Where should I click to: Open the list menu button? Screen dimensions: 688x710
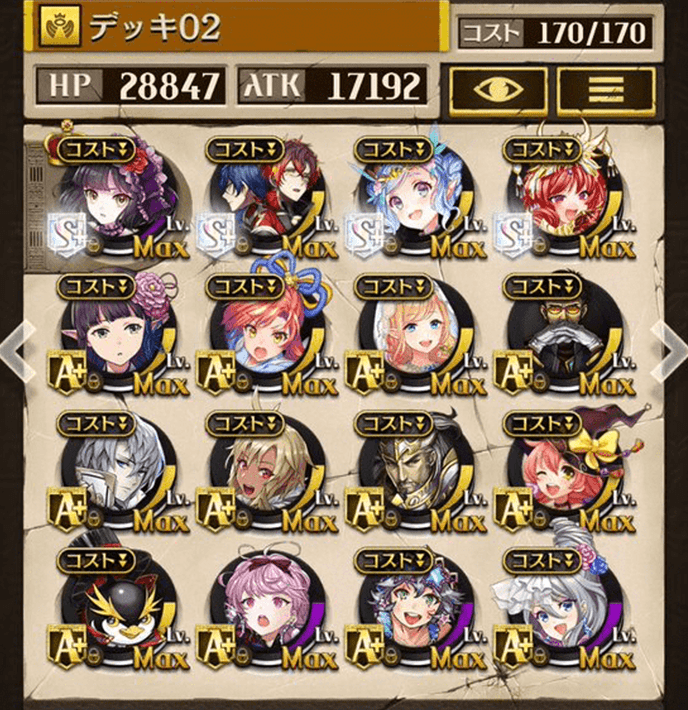(x=605, y=87)
